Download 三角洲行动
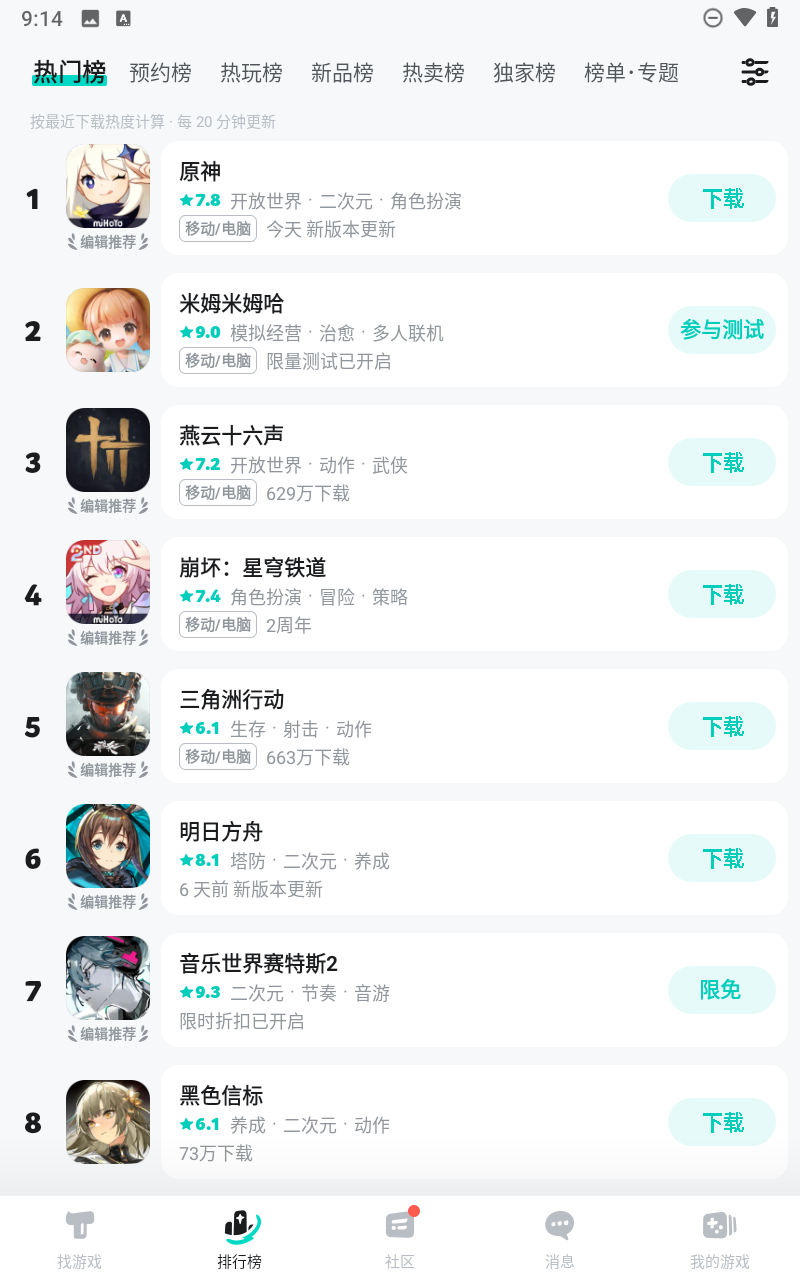The image size is (800, 1280). click(x=722, y=726)
